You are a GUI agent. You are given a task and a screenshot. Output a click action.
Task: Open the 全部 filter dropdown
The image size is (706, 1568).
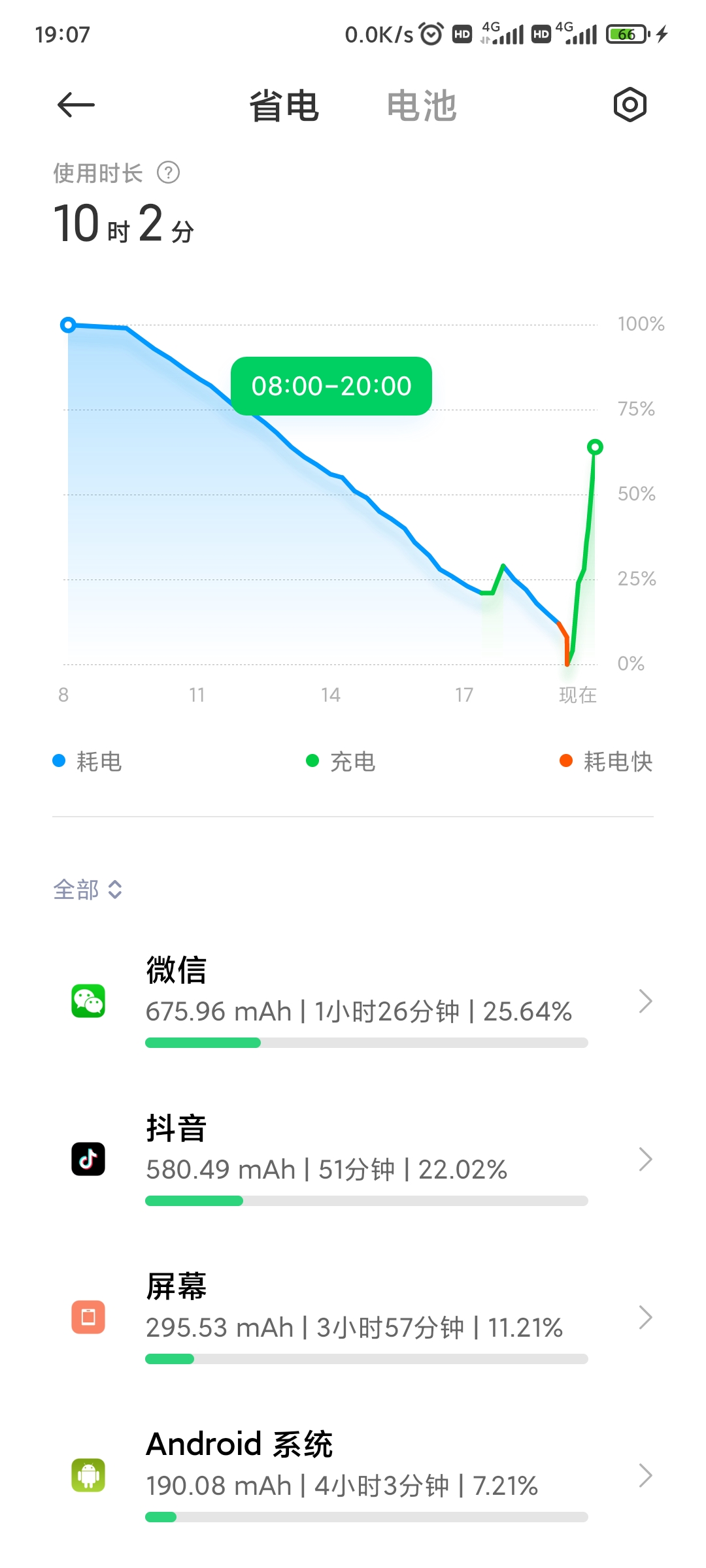pos(88,889)
